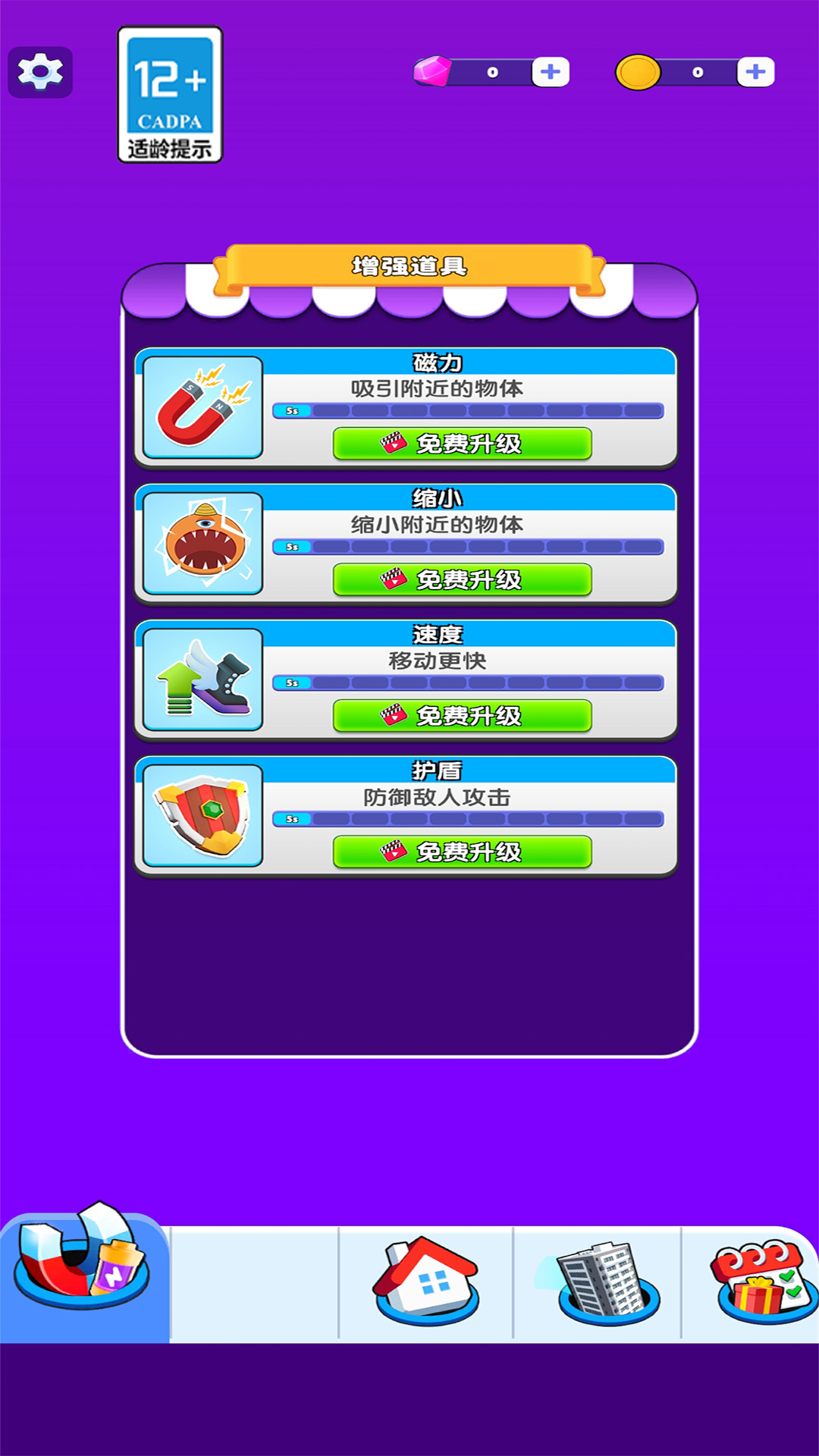
Task: Add more gold coins
Action: (755, 72)
